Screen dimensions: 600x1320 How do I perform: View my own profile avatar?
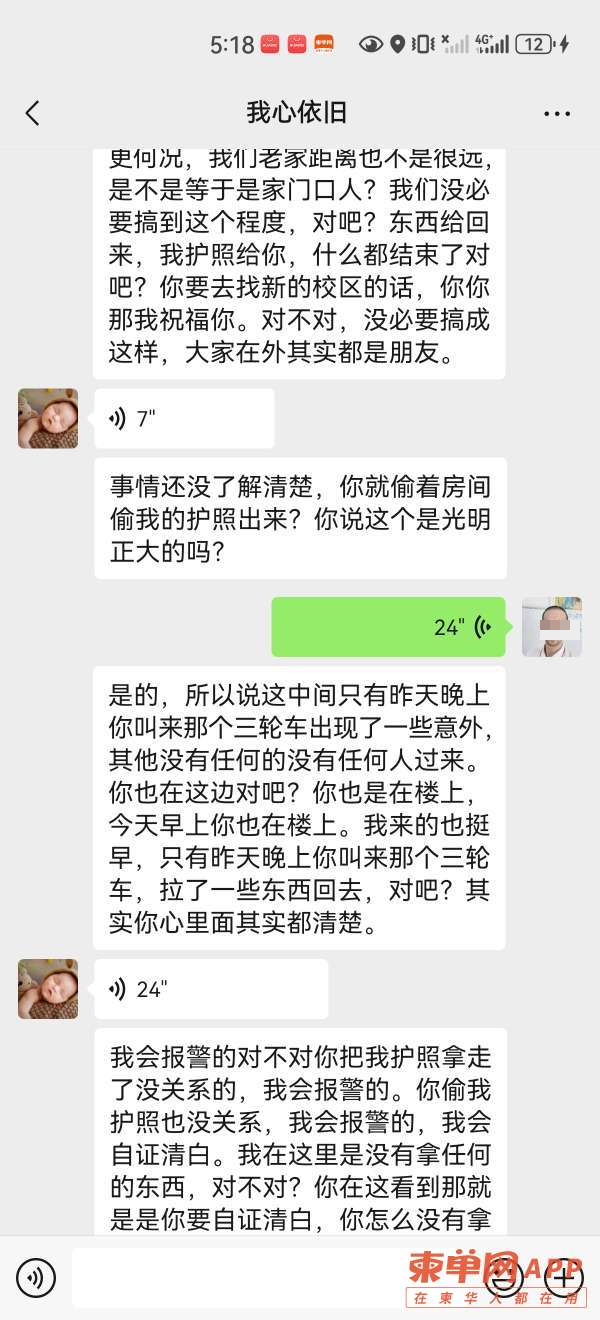[x=552, y=627]
